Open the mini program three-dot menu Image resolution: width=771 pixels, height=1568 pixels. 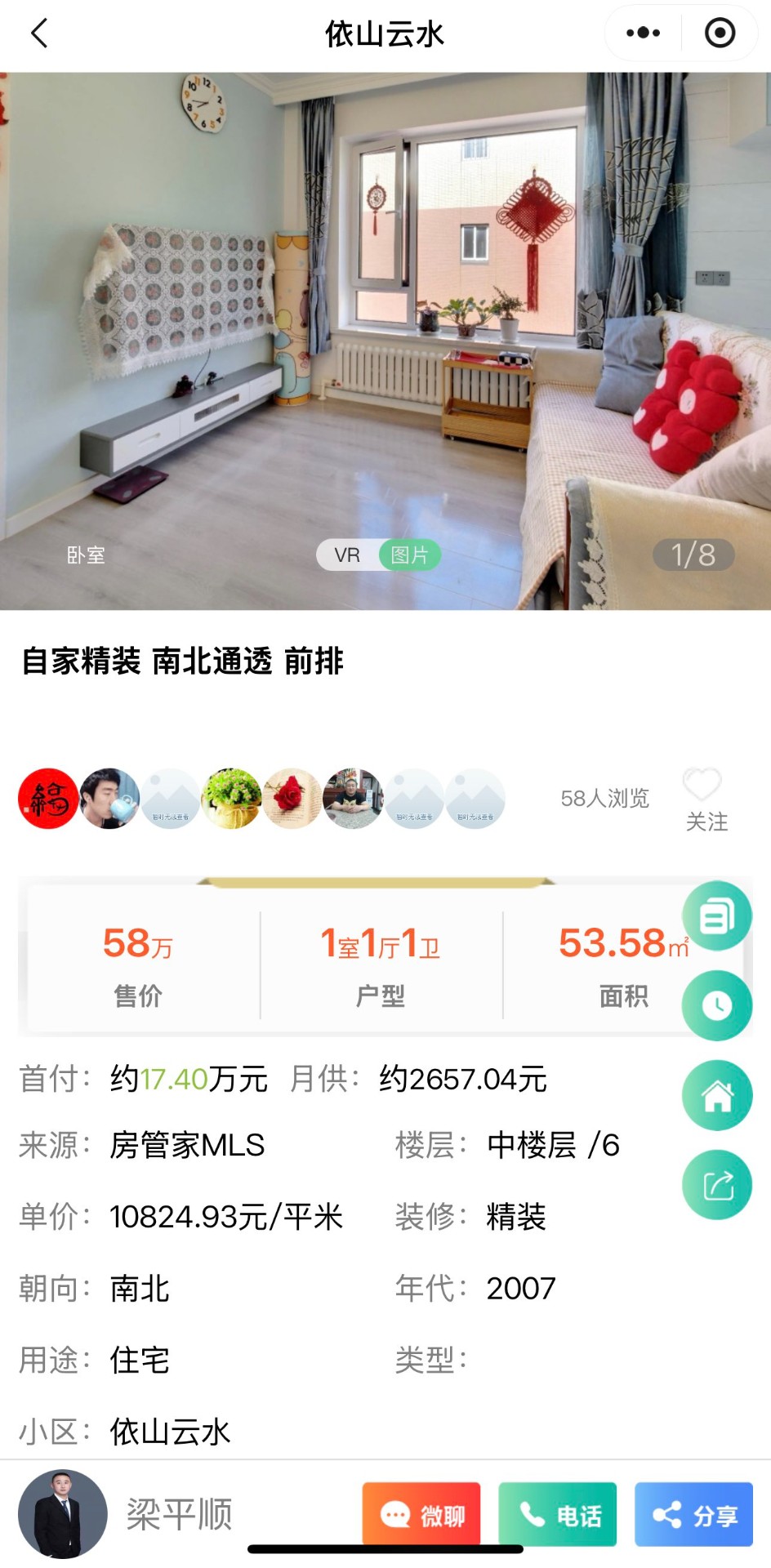[x=643, y=33]
